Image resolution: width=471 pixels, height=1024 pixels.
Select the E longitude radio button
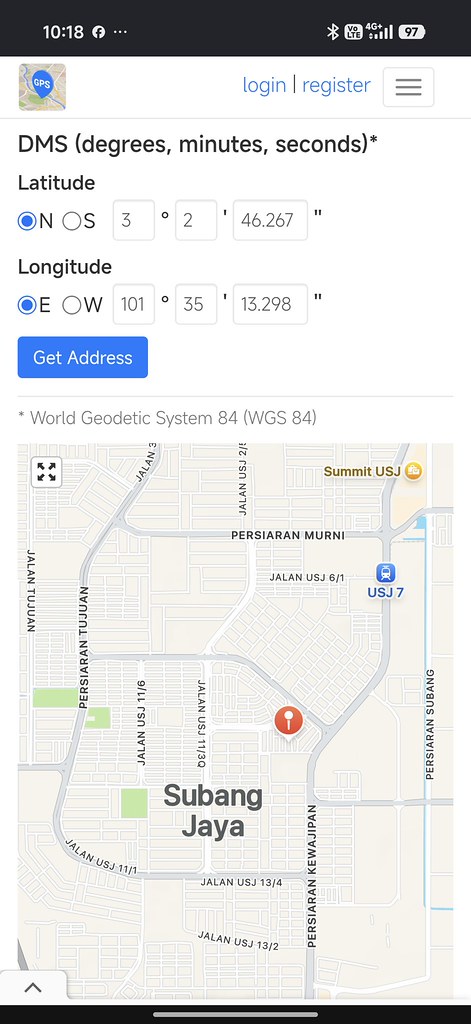27,305
